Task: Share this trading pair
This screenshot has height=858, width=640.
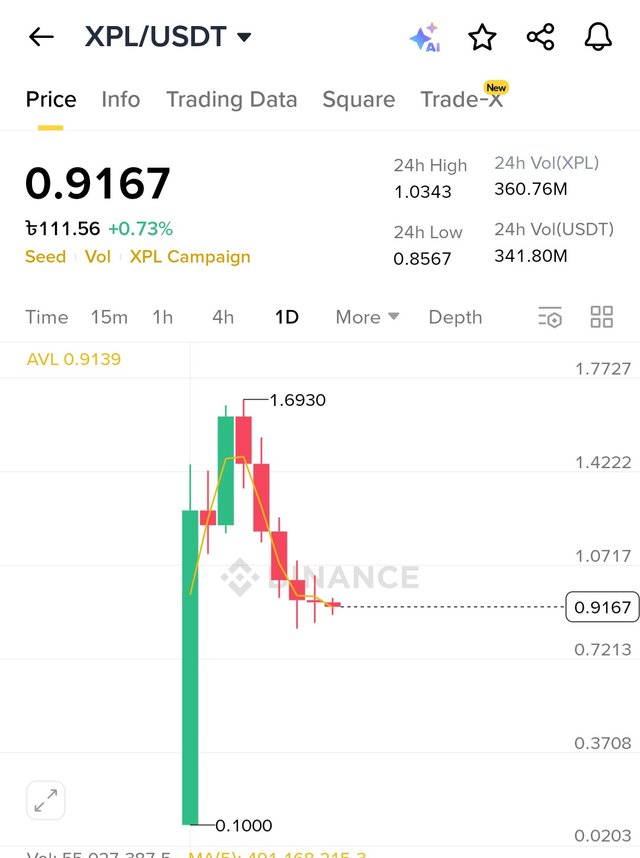Action: 540,38
